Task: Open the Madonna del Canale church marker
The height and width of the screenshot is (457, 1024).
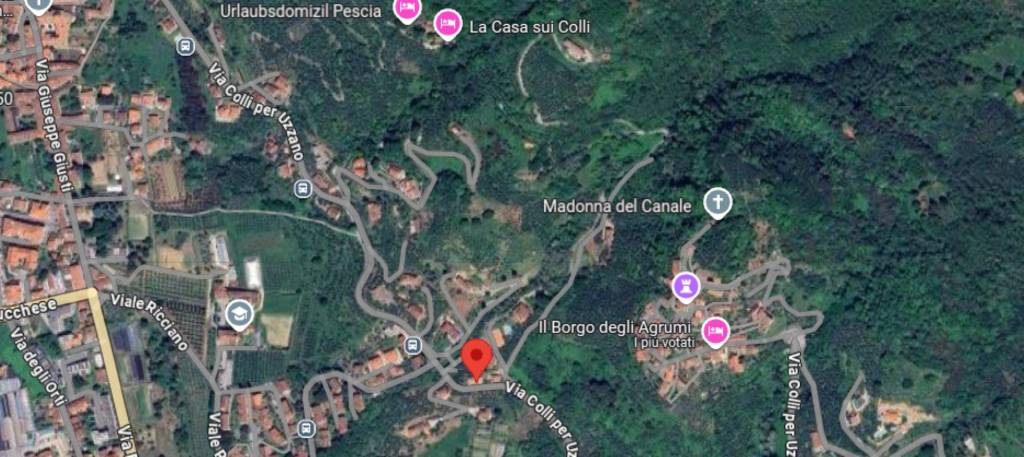Action: [717, 203]
